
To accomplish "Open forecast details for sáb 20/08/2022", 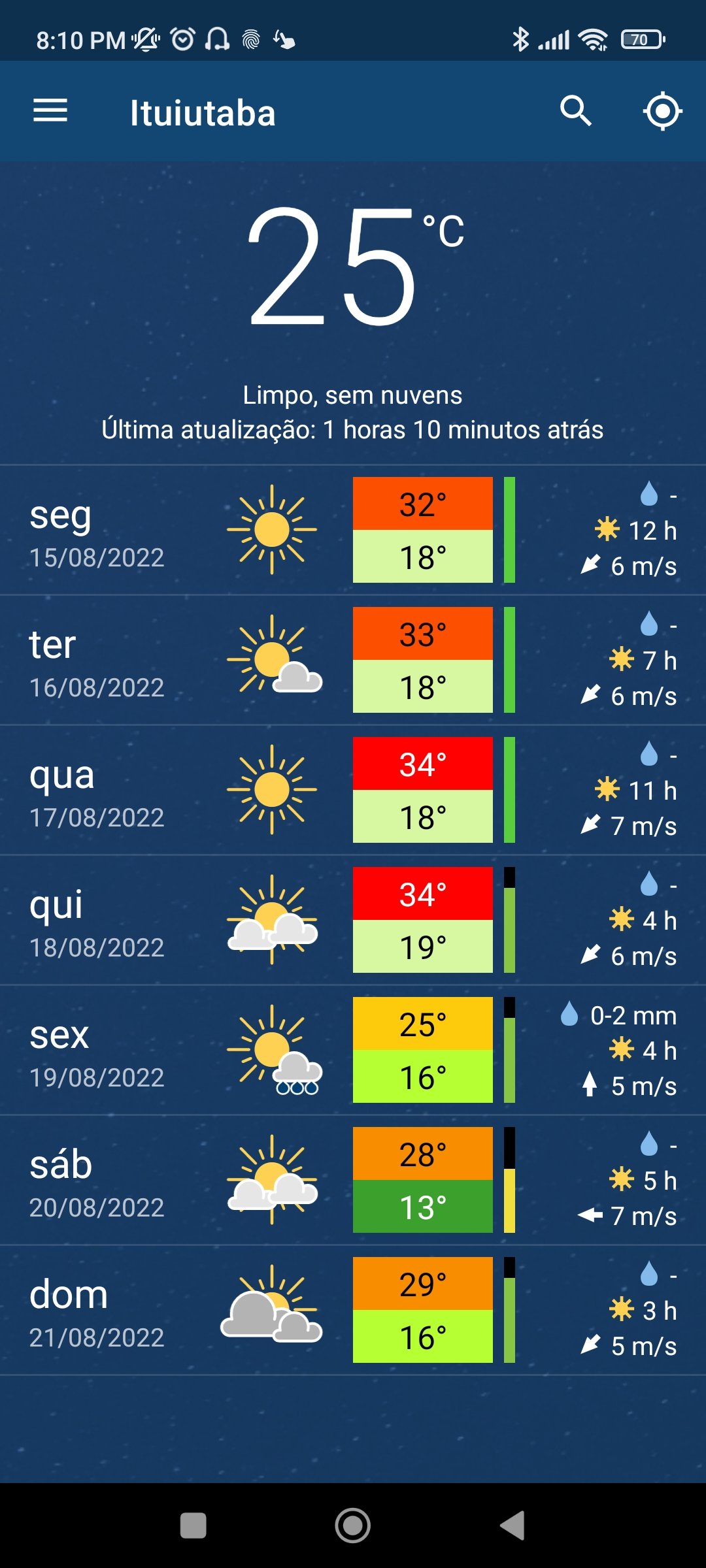I will [x=353, y=1180].
